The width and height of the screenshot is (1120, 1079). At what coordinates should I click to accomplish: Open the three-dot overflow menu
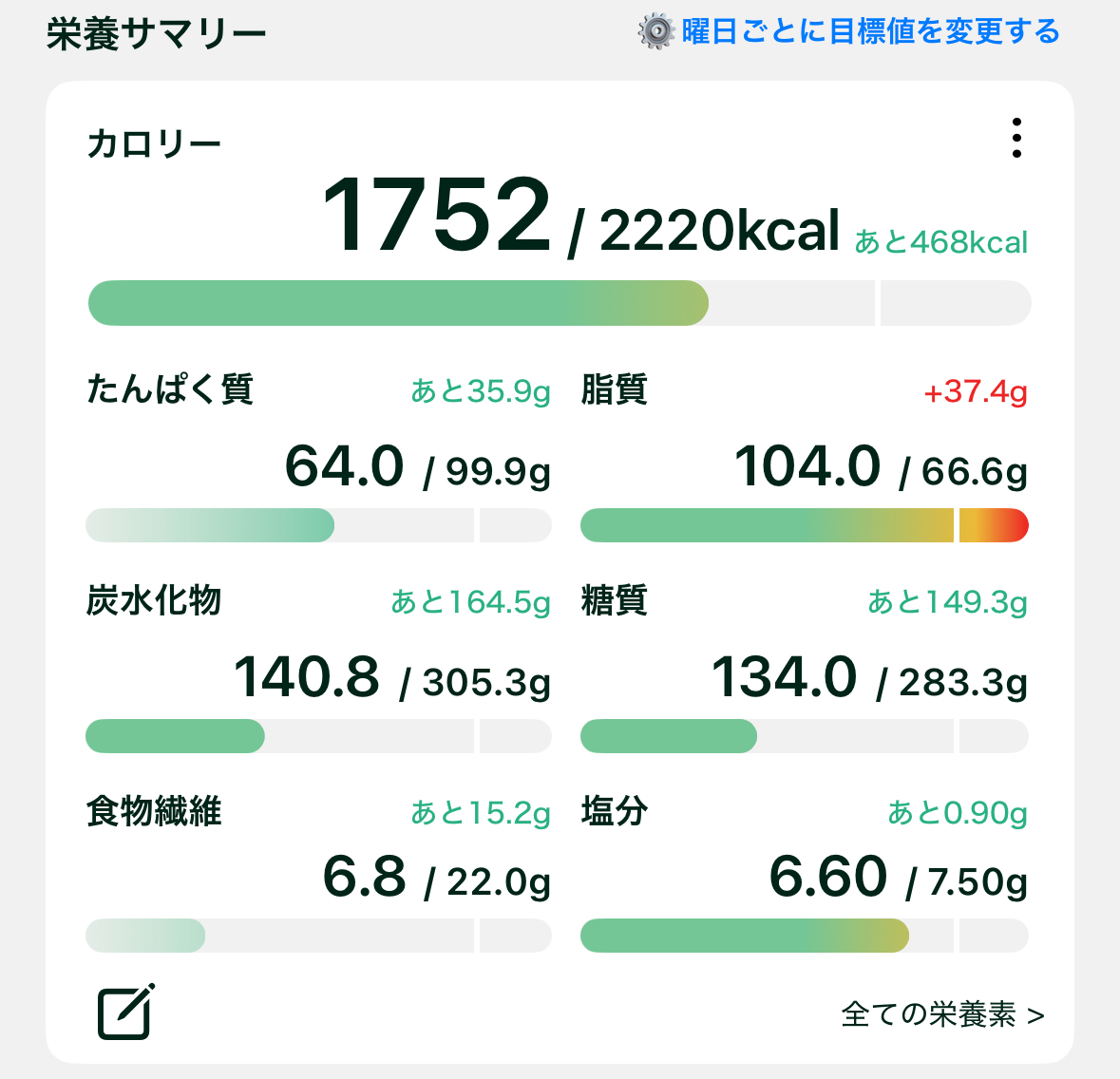[1016, 139]
